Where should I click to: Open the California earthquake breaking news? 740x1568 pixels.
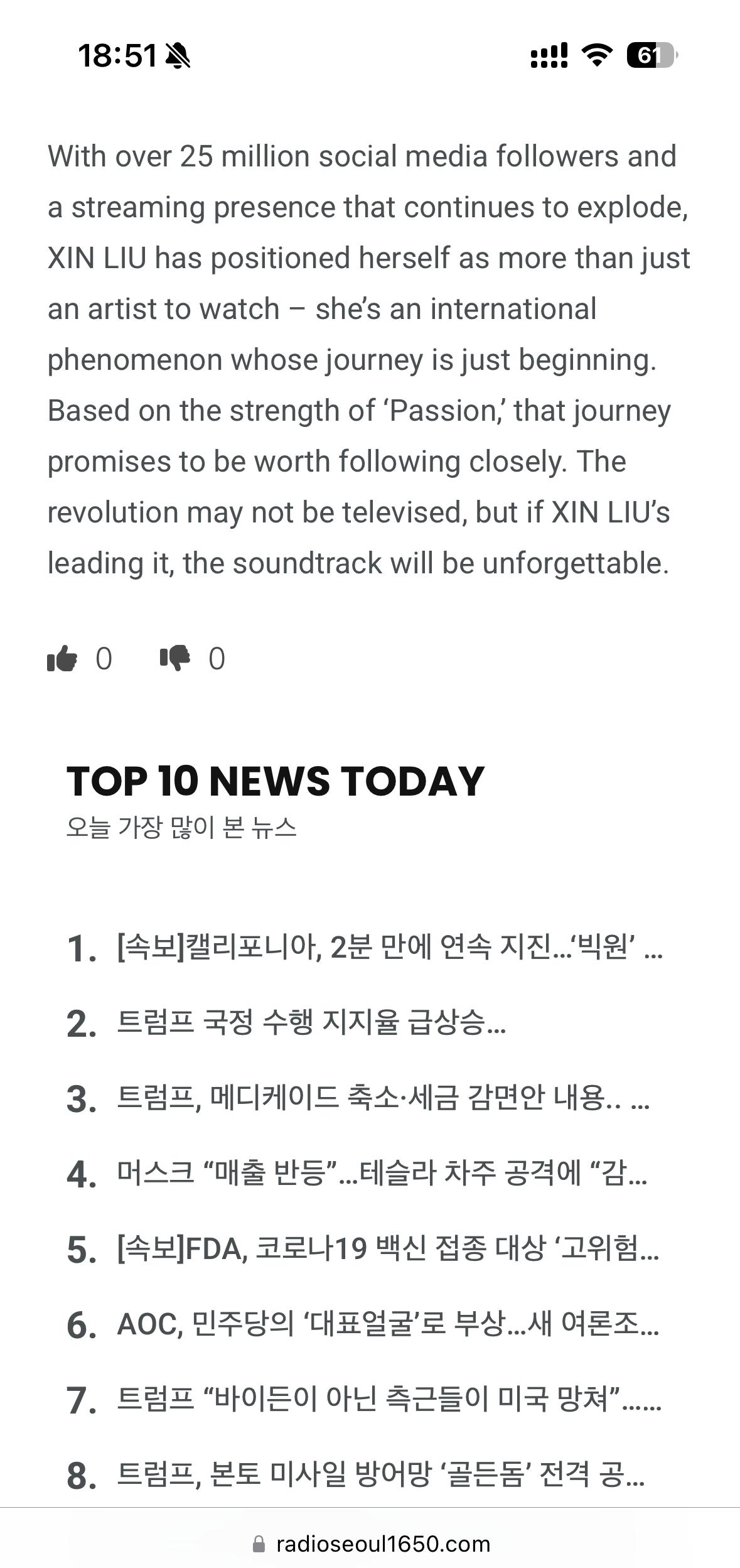pyautogui.click(x=389, y=947)
